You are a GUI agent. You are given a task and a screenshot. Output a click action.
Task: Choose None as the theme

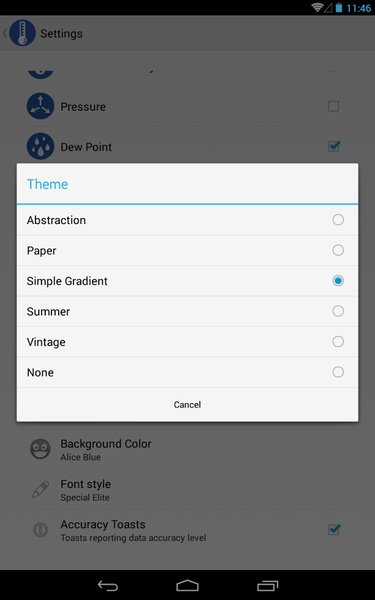(x=187, y=372)
